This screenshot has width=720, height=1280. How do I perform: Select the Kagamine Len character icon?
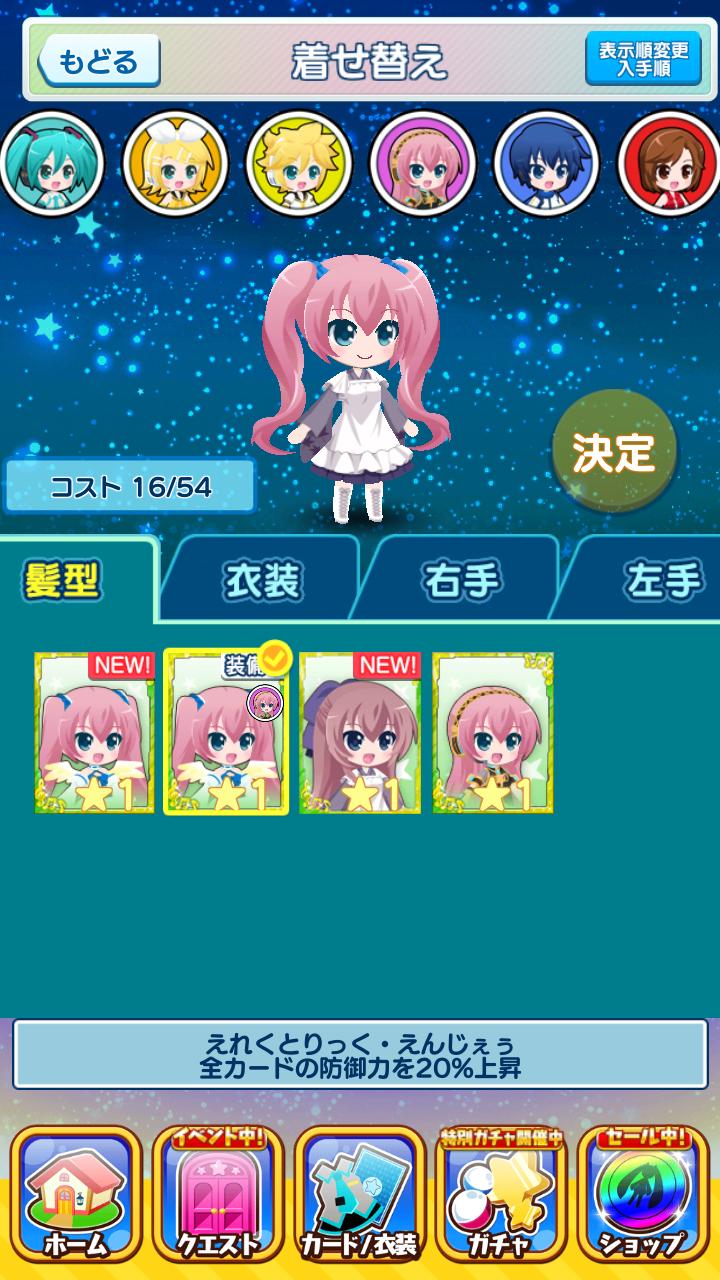pos(299,164)
